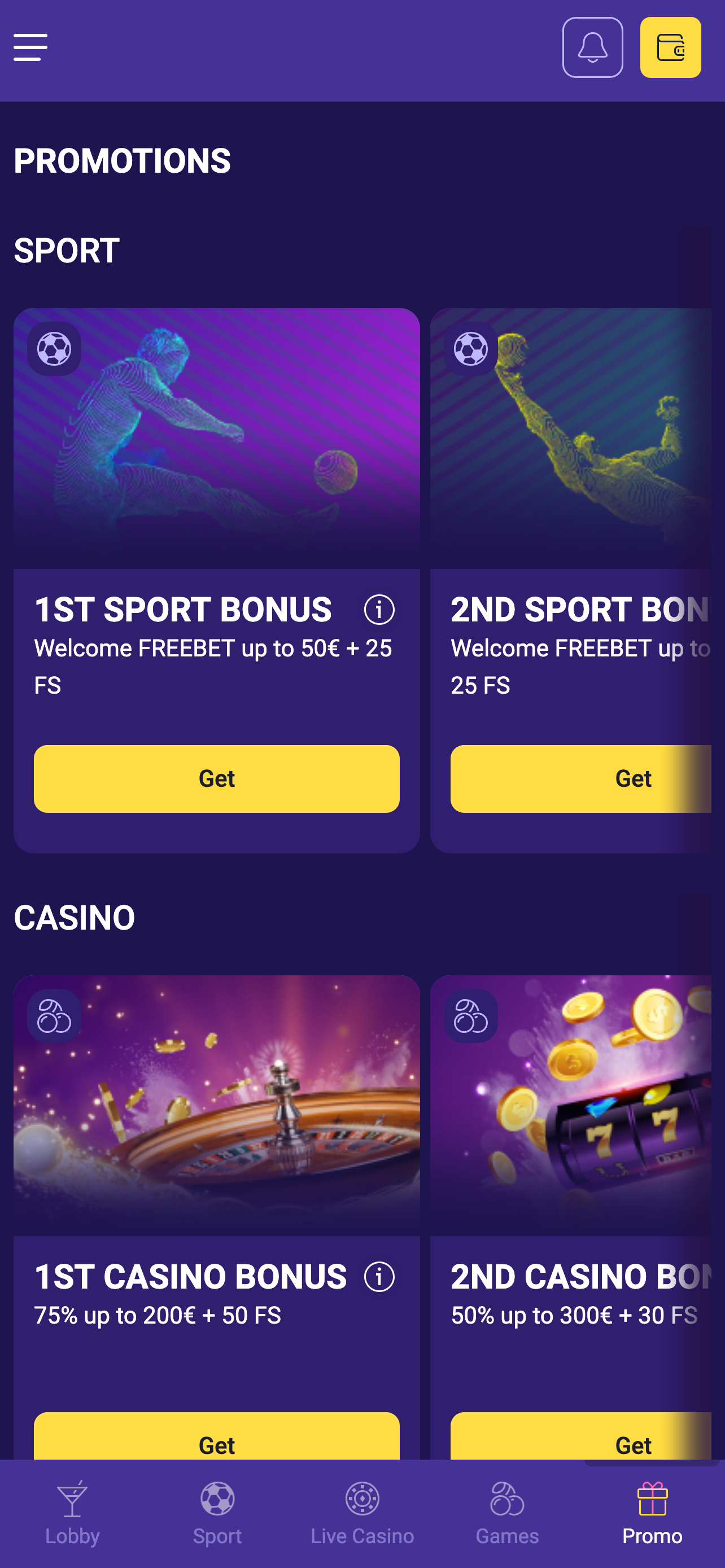Get the 1st Casino Bonus

(x=217, y=1436)
